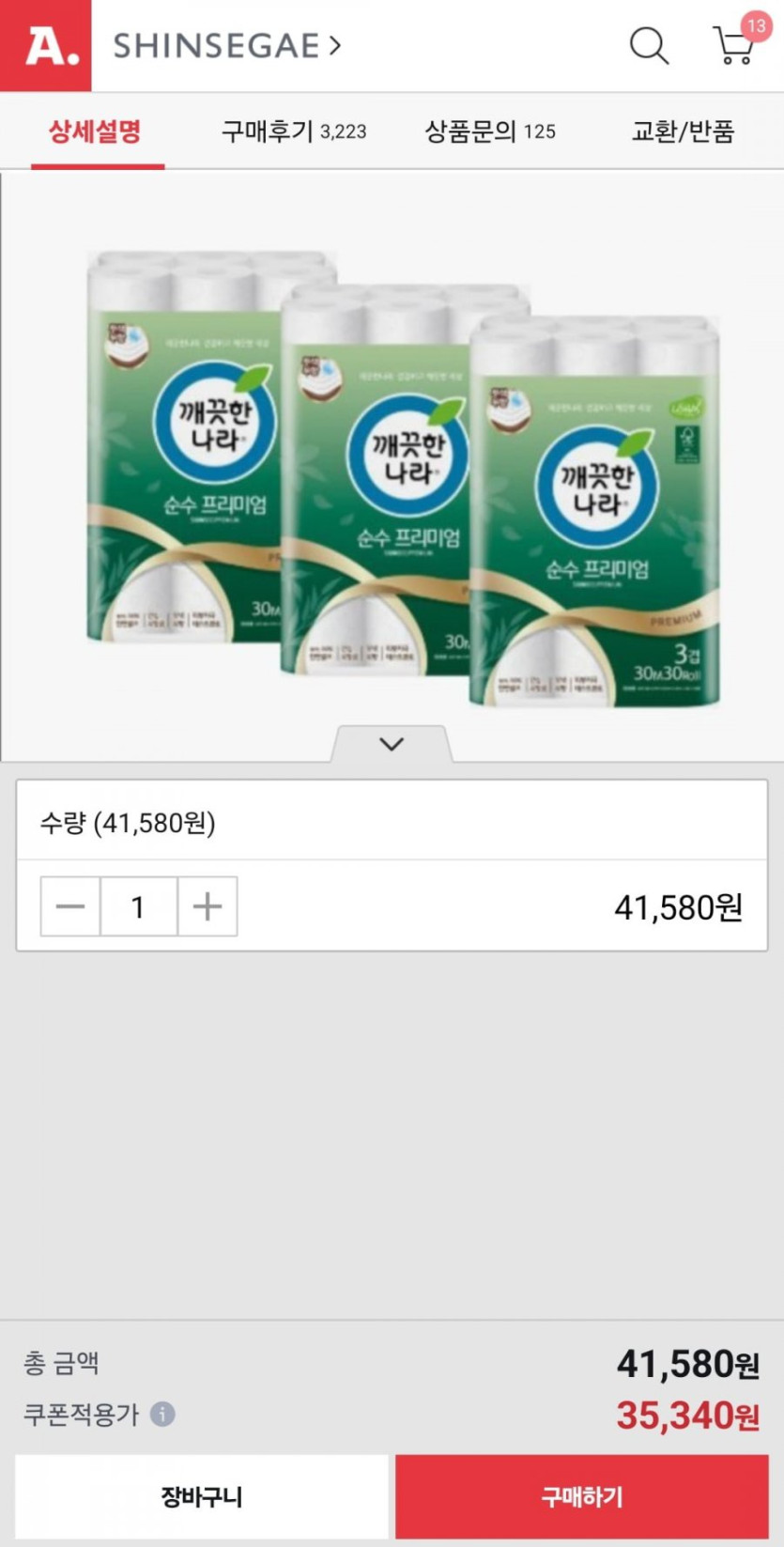
Task: Switch to the 교환/반품 tab
Action: point(682,131)
